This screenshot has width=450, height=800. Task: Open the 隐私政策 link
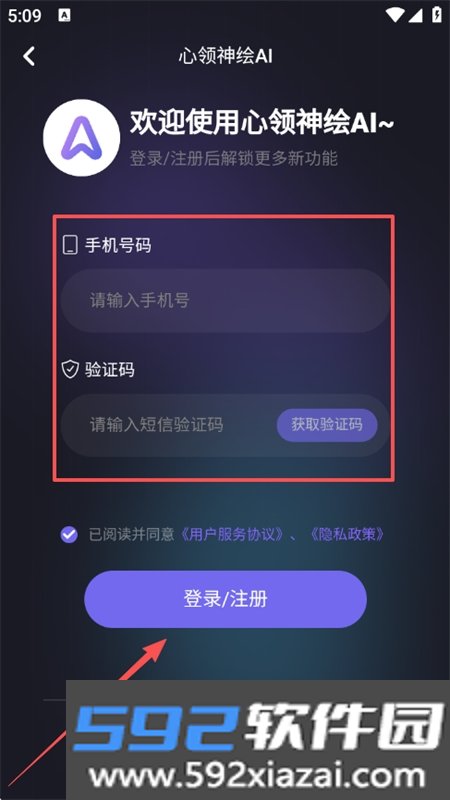point(347,535)
